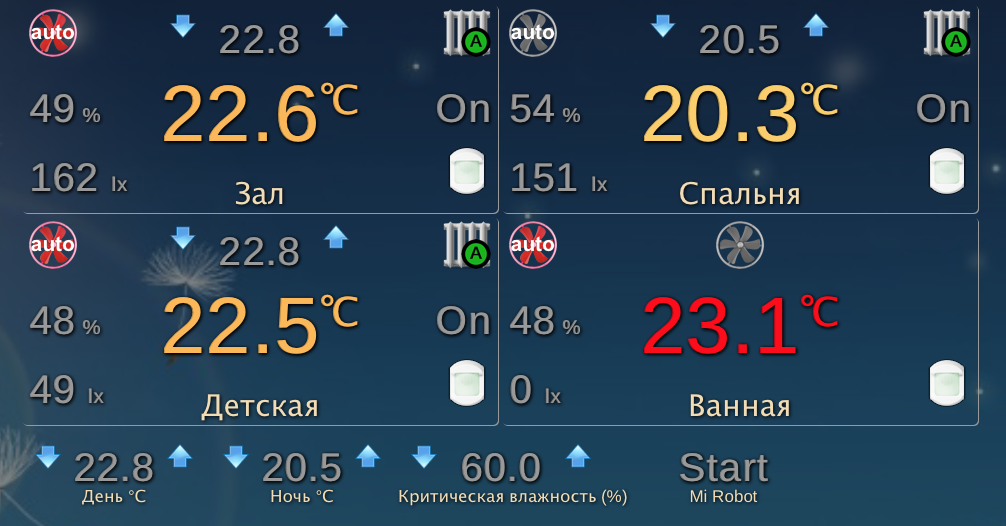Viewport: 1006px width, 526px height.
Task: Increase the Спальня target temperature
Action: [815, 26]
